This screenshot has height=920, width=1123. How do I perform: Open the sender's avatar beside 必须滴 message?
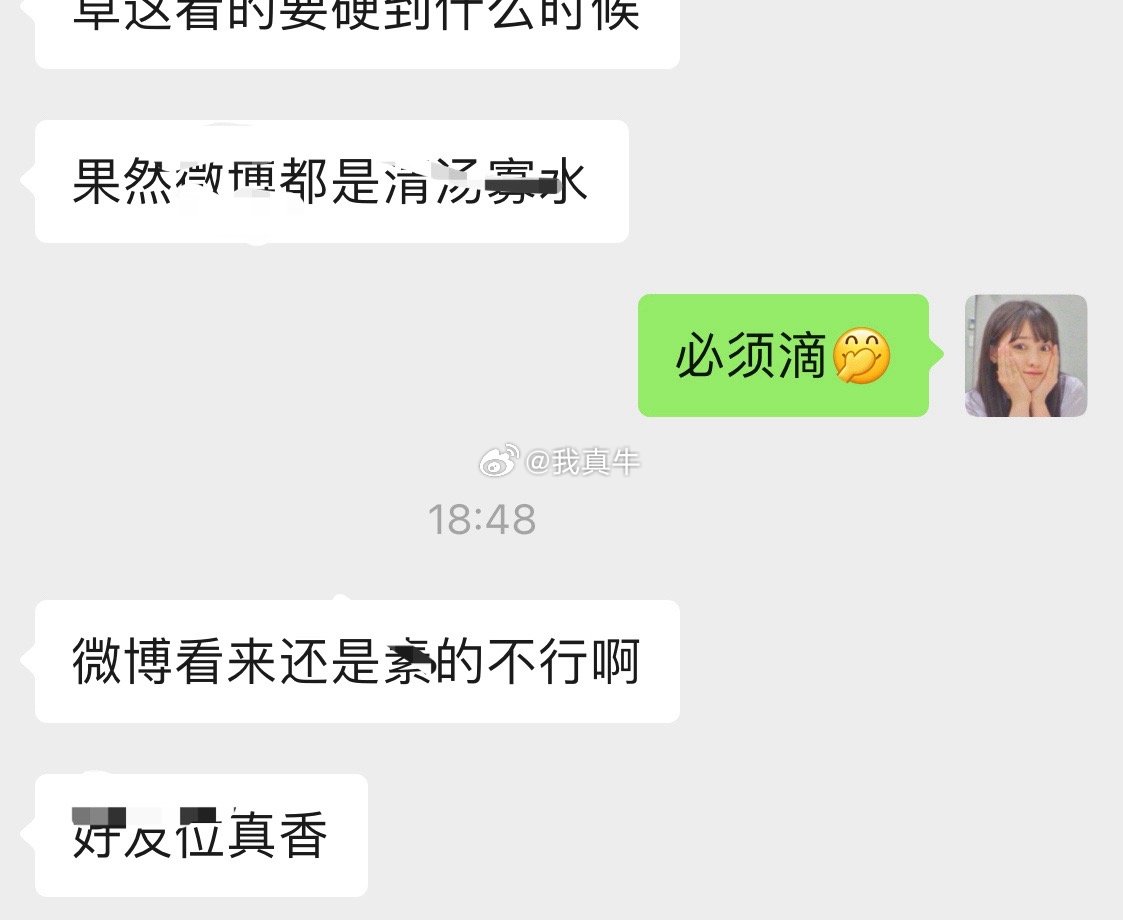coord(1025,355)
